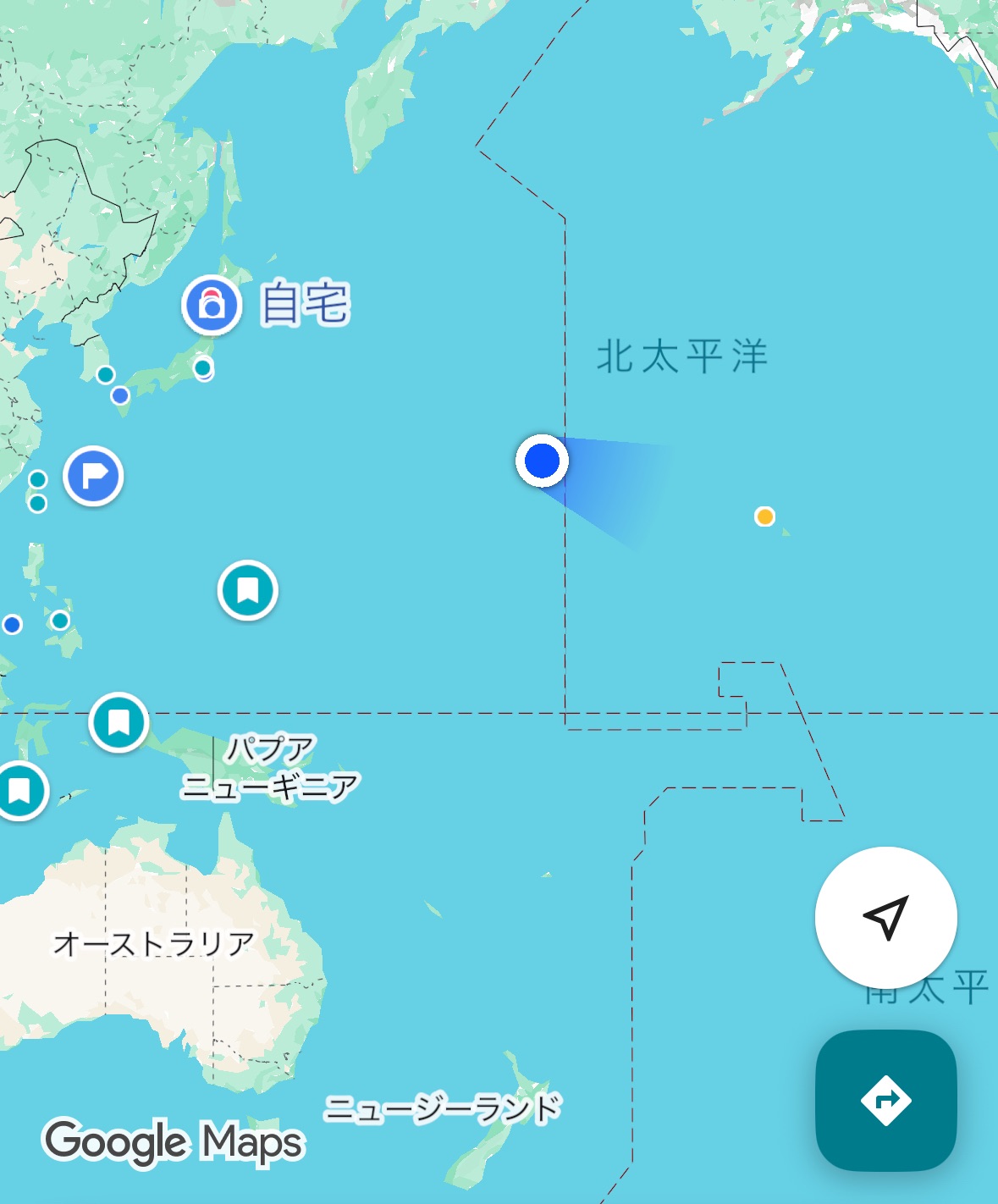Re-center the map on my location

(885, 917)
